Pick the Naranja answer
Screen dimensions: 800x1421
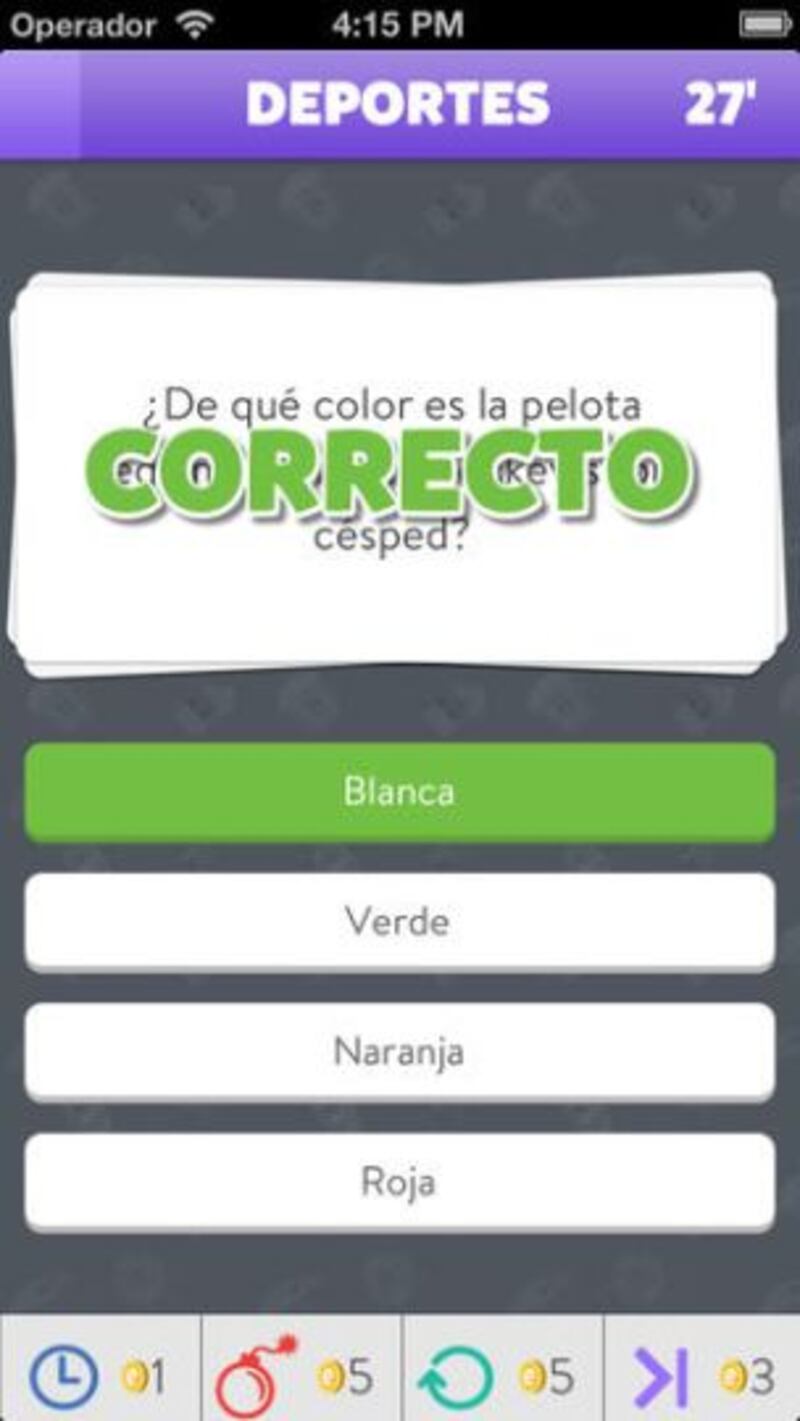click(x=400, y=1052)
